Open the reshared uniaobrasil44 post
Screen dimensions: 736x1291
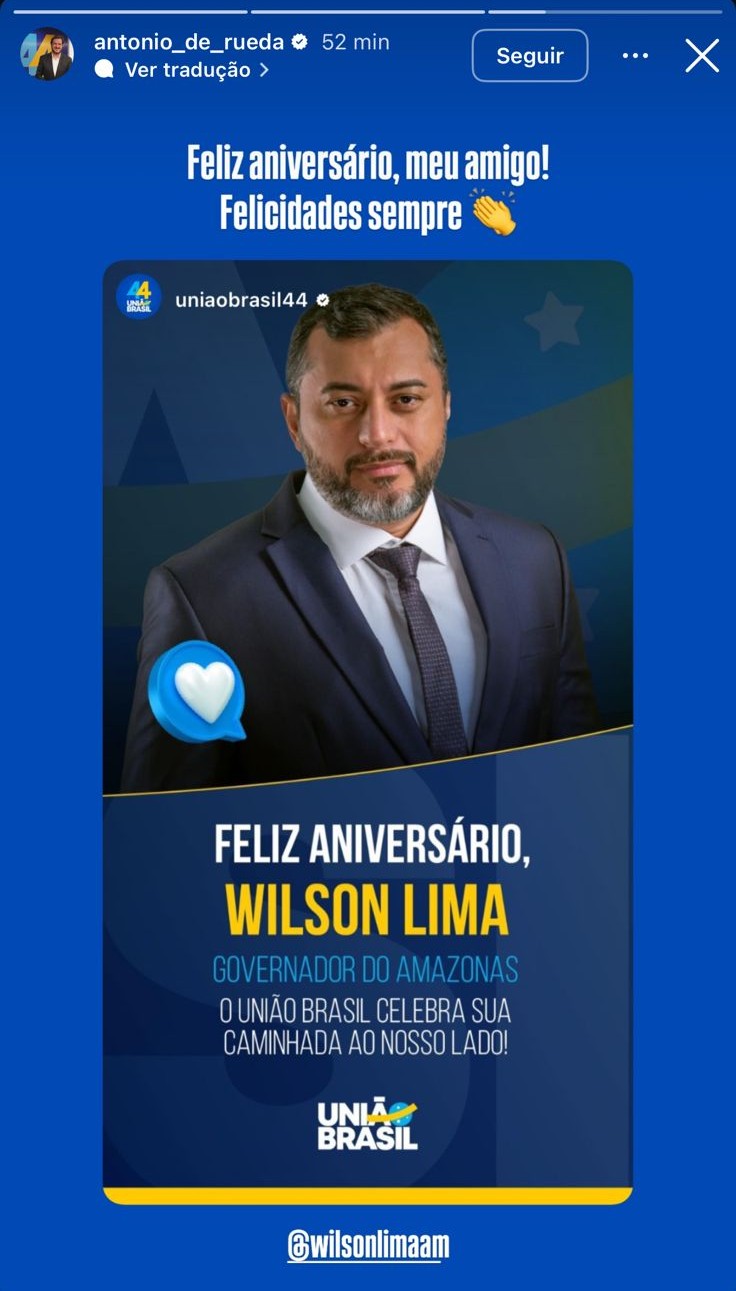367,730
